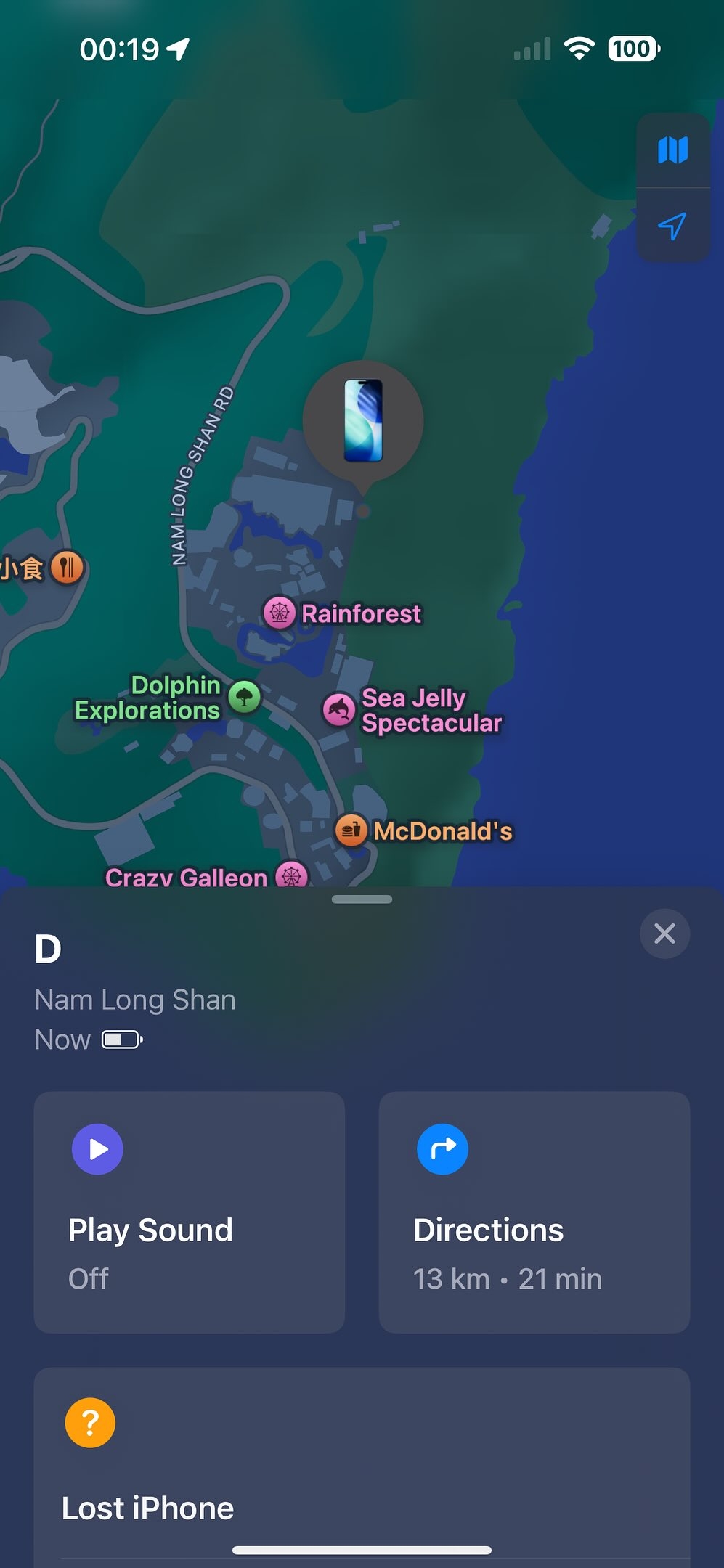Close the device D details panel
Screen dimensions: 724x1568
point(664,934)
